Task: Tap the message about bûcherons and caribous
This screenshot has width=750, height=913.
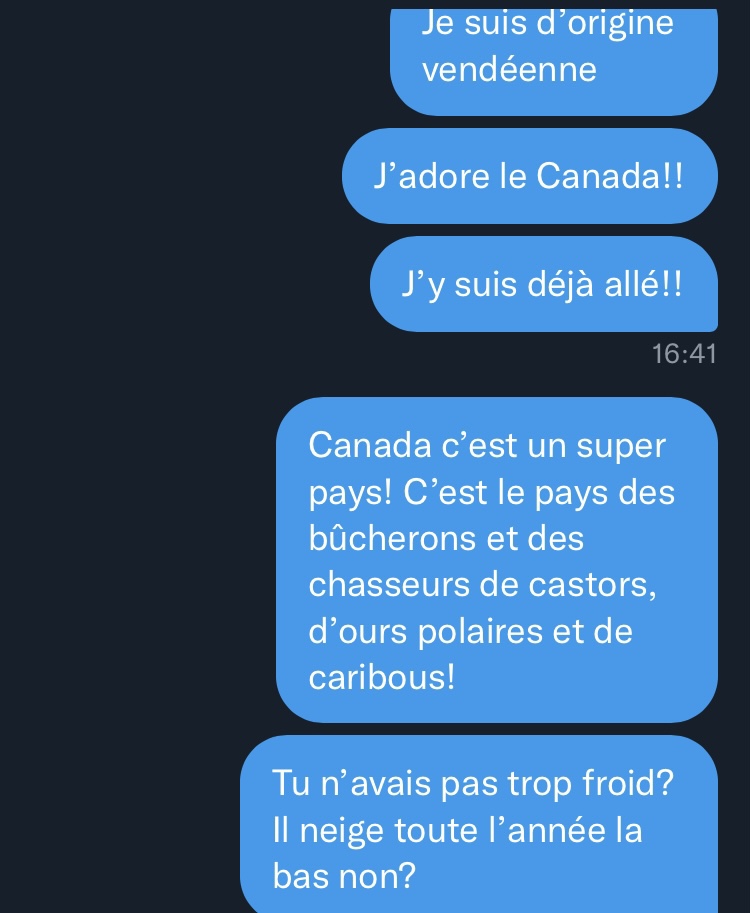Action: click(x=496, y=560)
